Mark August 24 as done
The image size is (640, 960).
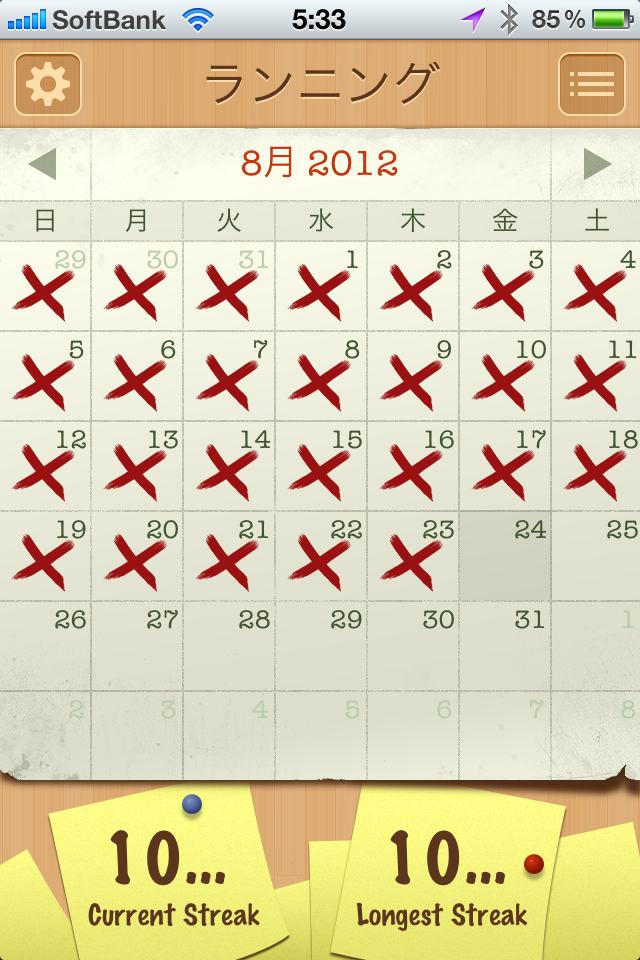(505, 557)
